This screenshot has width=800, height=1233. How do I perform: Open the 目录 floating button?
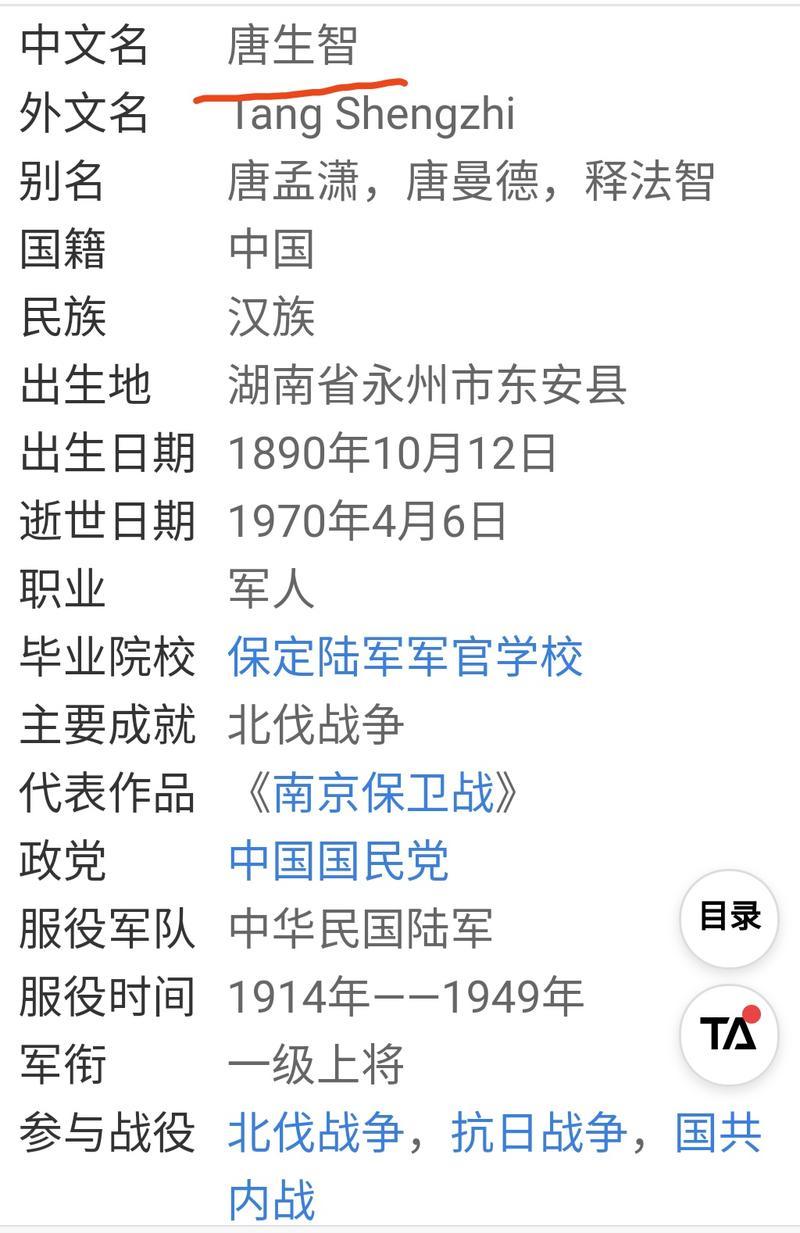(x=729, y=917)
